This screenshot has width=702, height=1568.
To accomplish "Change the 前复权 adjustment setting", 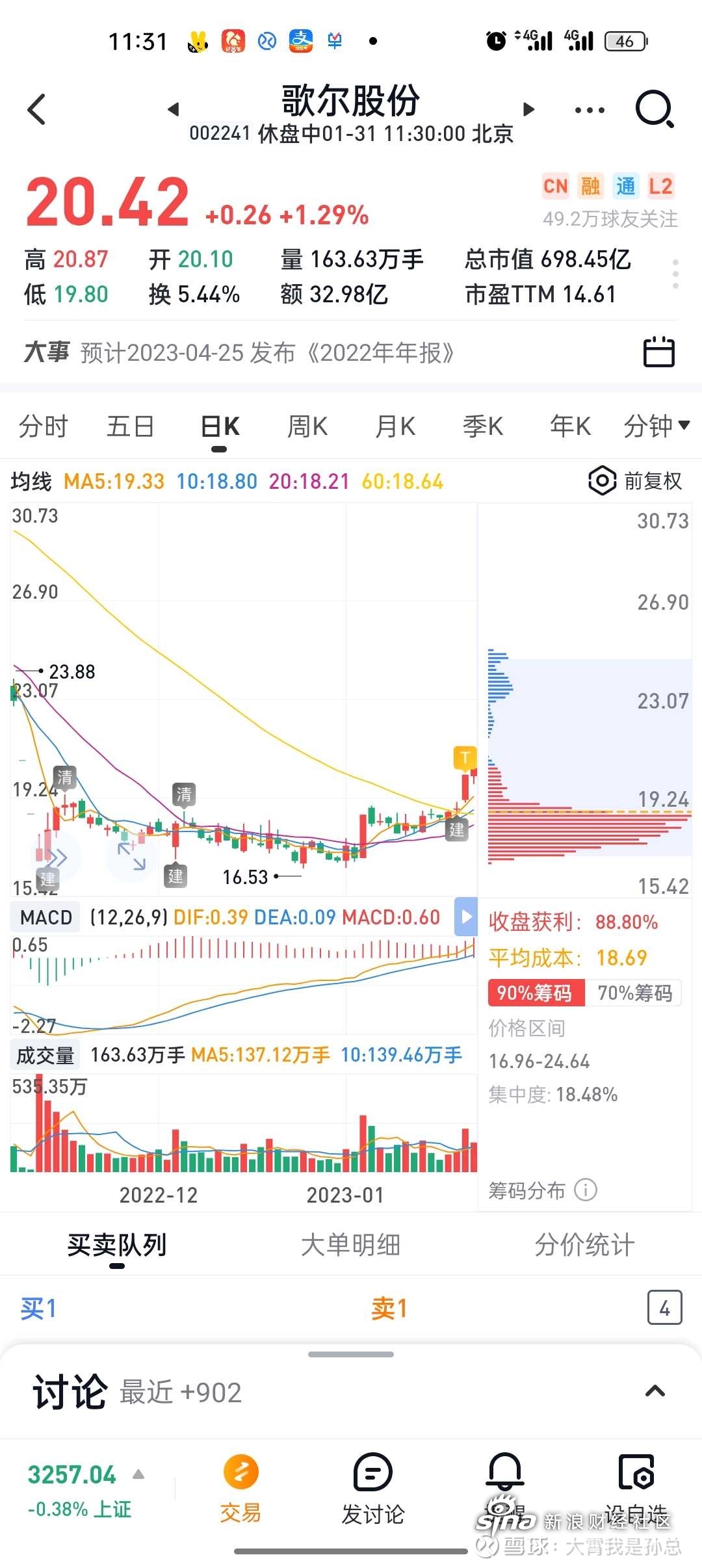I will [635, 481].
